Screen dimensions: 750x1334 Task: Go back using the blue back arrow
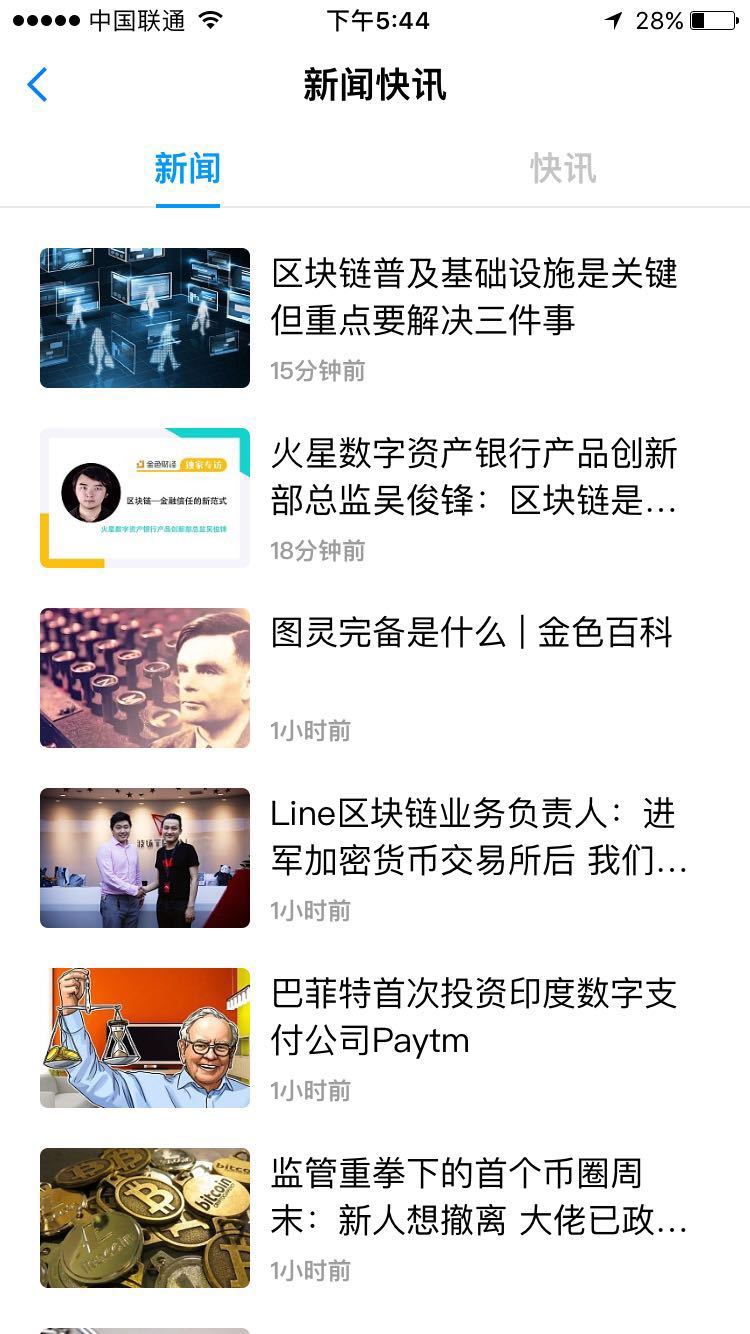tap(38, 85)
